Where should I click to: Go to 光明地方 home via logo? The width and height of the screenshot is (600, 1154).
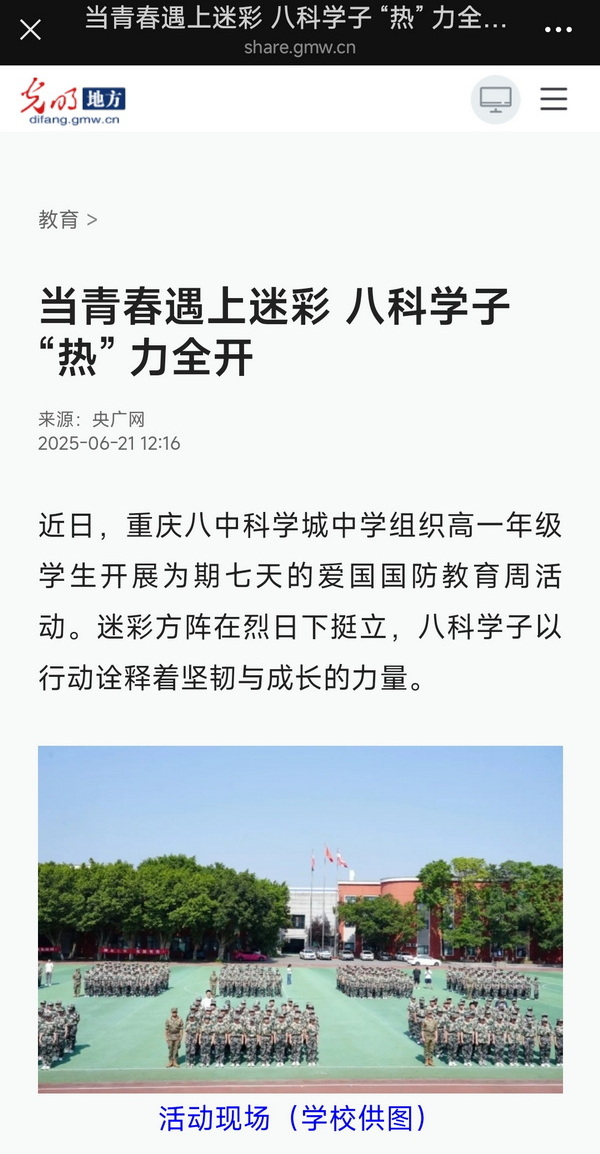click(x=72, y=101)
